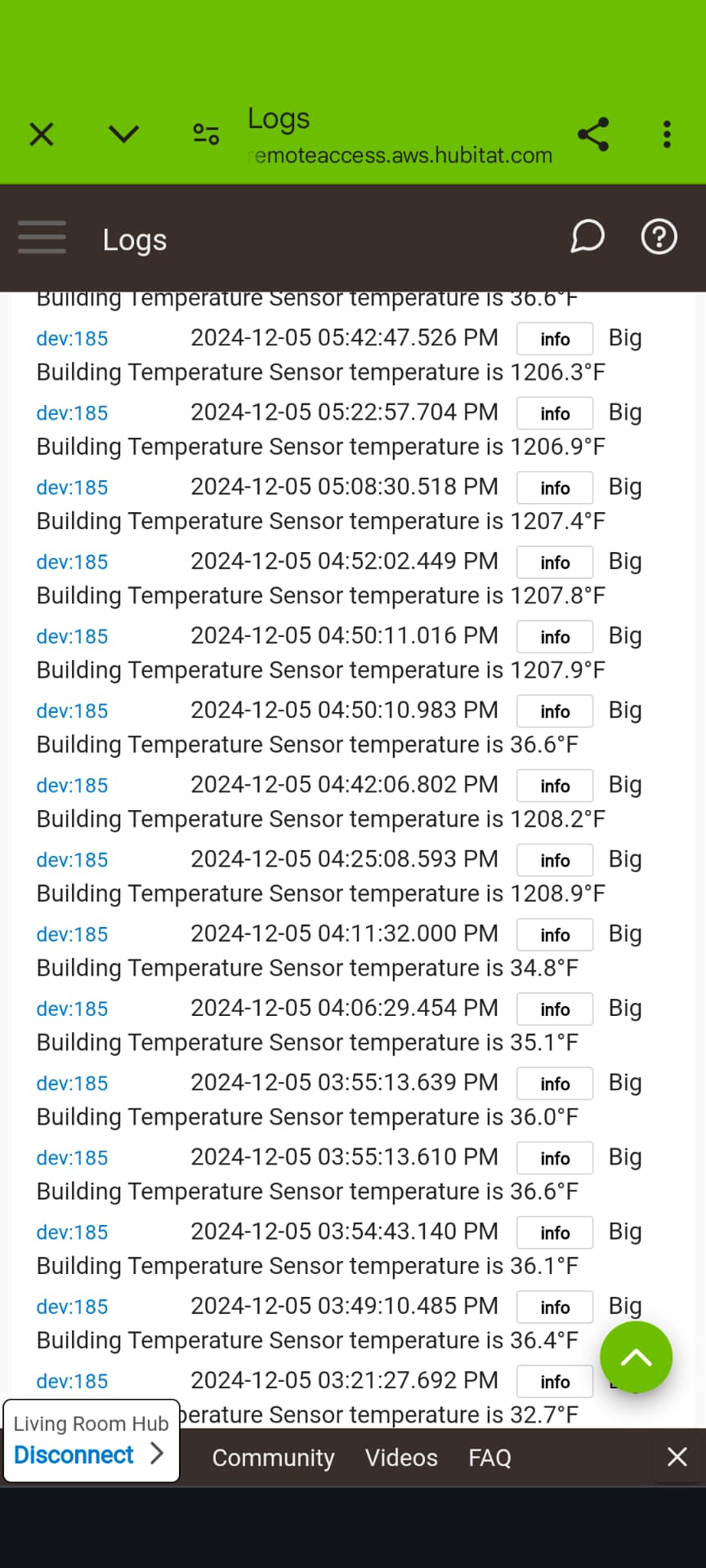Image resolution: width=706 pixels, height=1568 pixels.
Task: Jump to top with green arrow button
Action: pyautogui.click(x=636, y=1357)
